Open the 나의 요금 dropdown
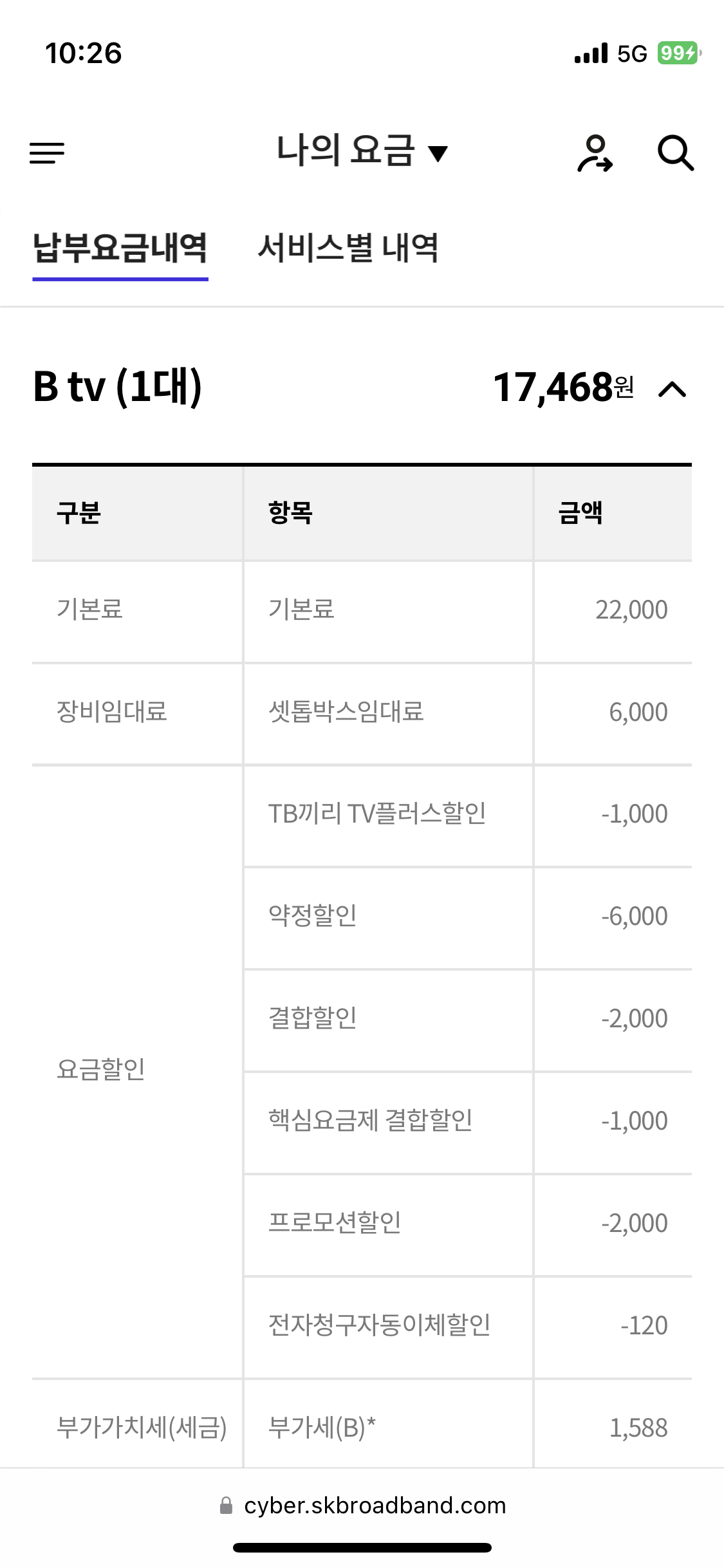 (x=362, y=152)
